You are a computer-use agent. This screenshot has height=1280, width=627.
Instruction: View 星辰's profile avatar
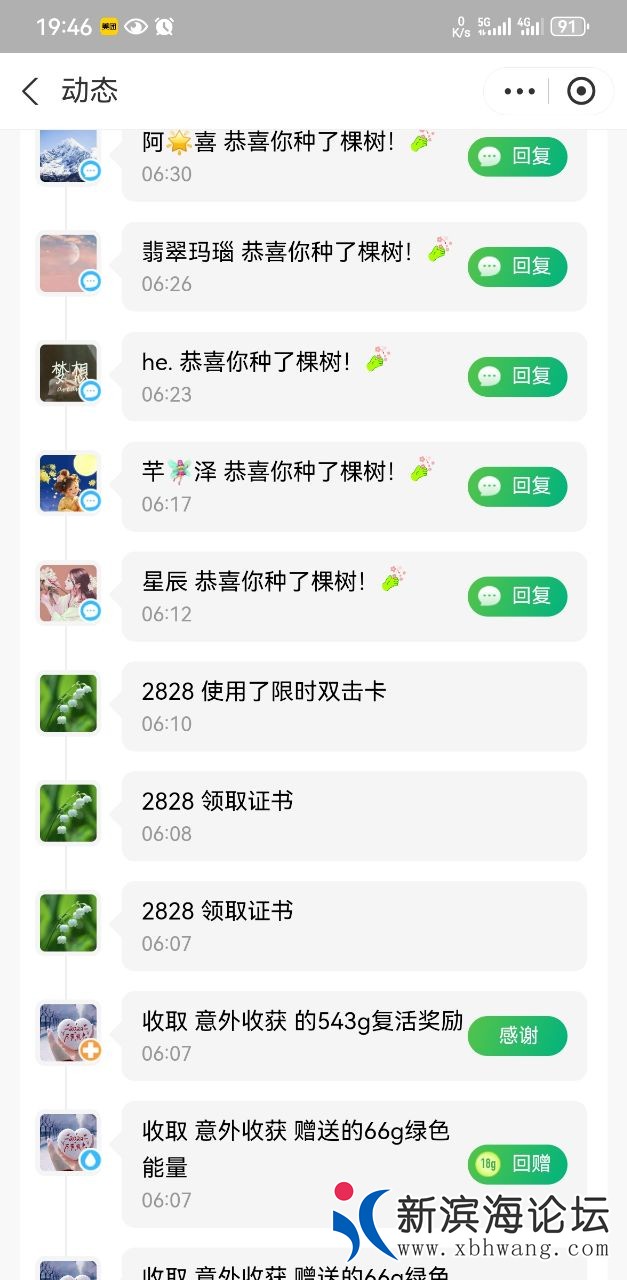coord(68,593)
